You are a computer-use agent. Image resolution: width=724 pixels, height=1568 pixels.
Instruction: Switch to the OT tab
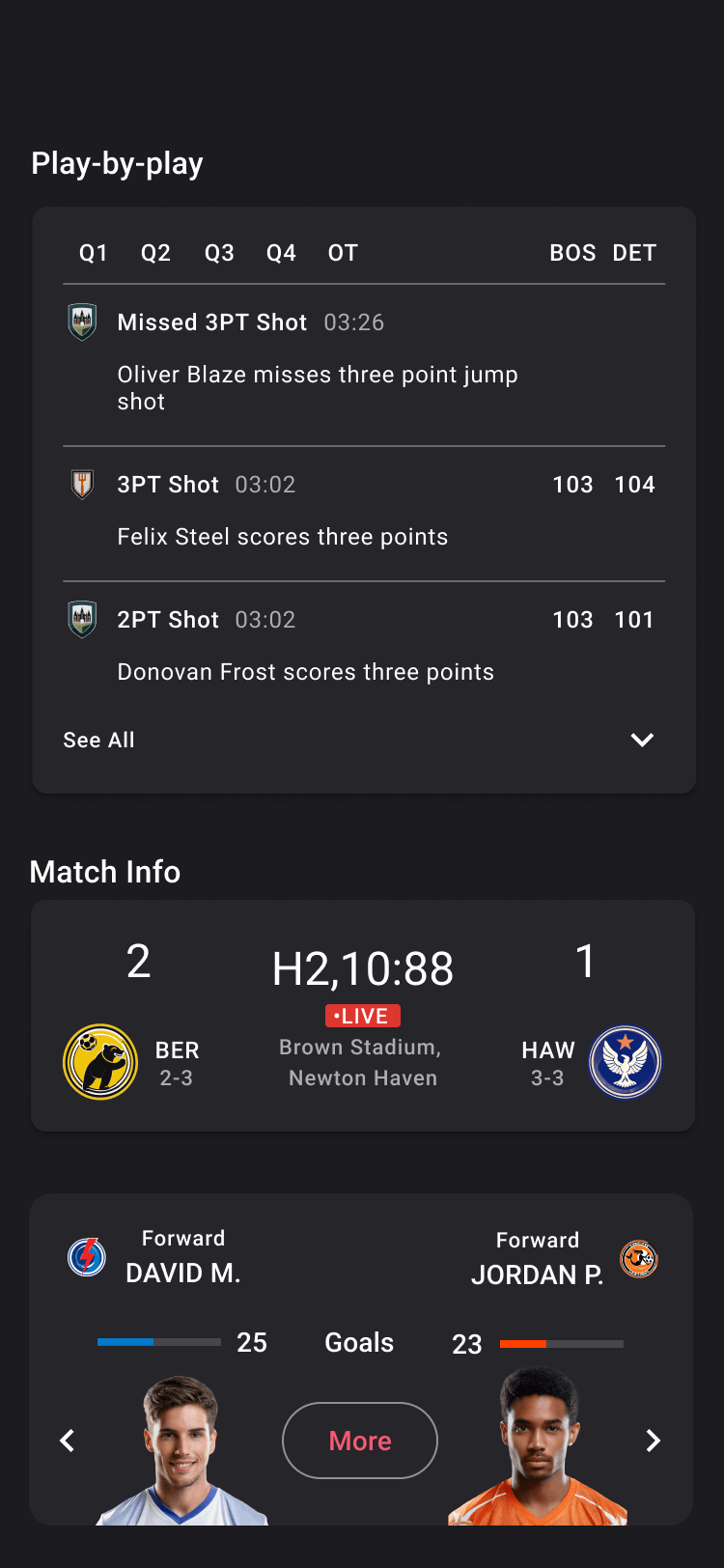click(343, 253)
